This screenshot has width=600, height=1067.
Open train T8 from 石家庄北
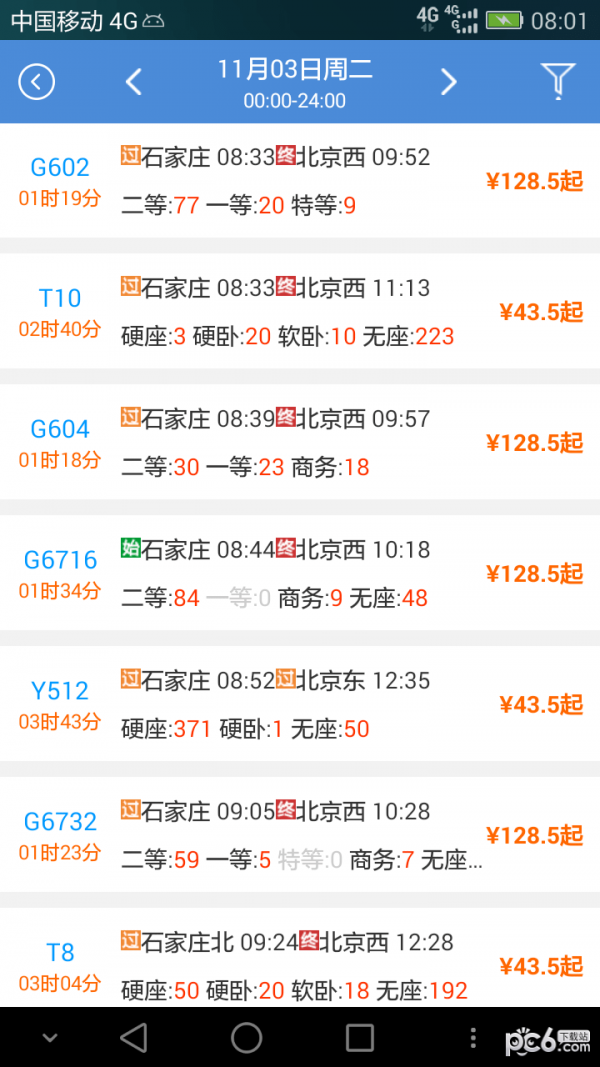(300, 958)
